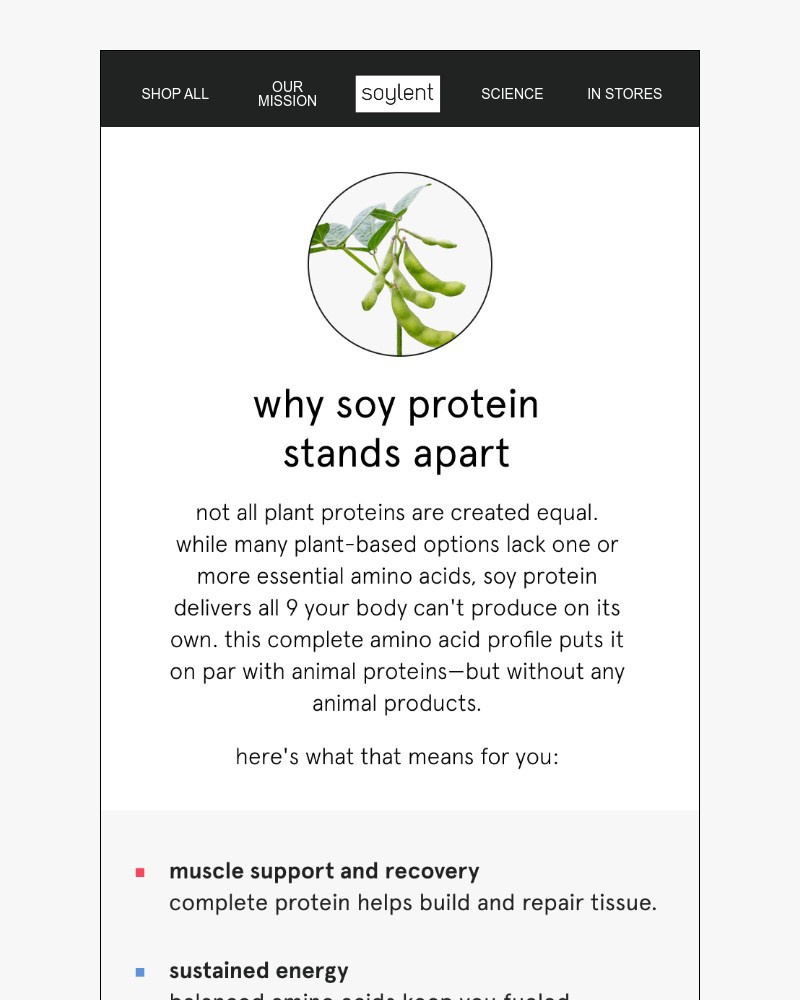800x1000 pixels.
Task: Click the 'why soy protein stands apart' headline
Action: point(396,428)
